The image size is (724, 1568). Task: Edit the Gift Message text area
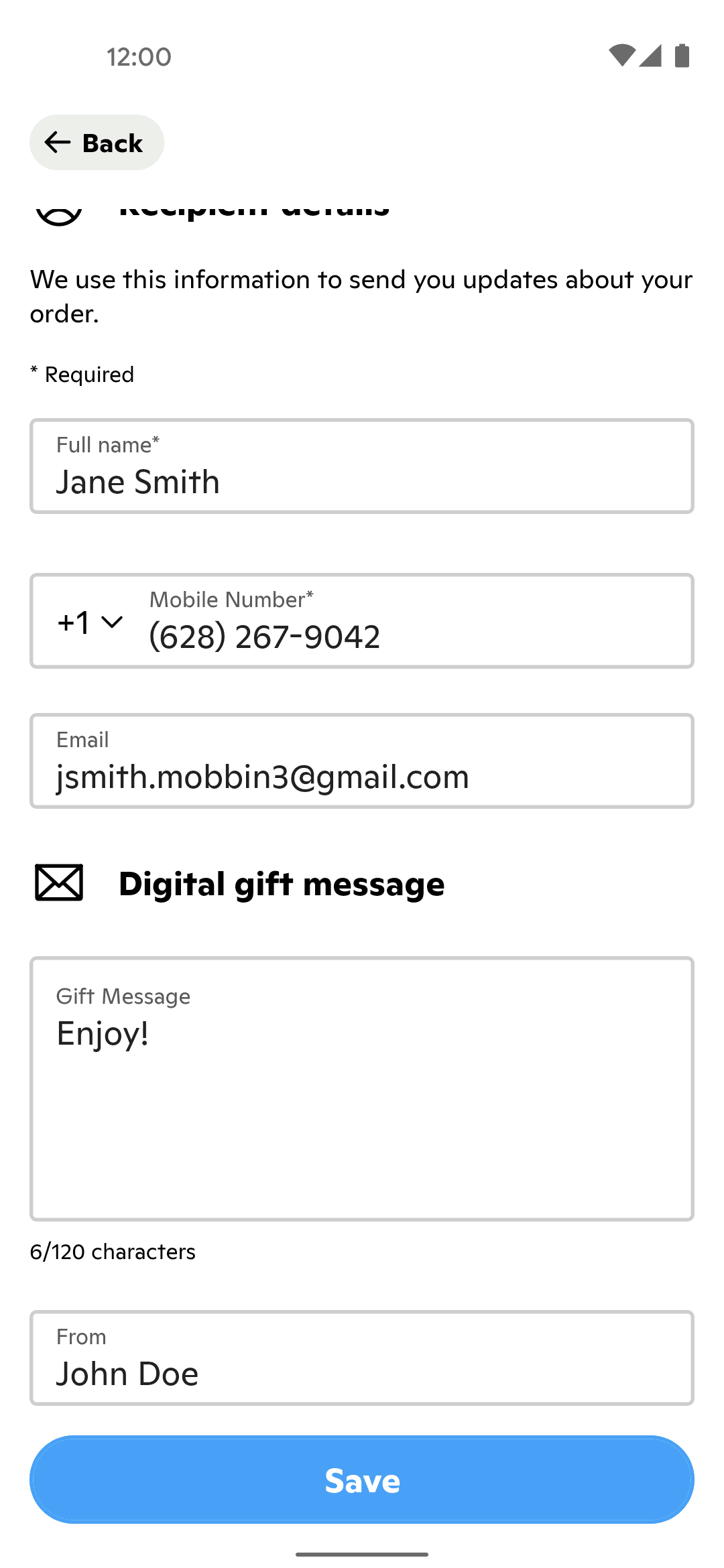coord(362,1089)
